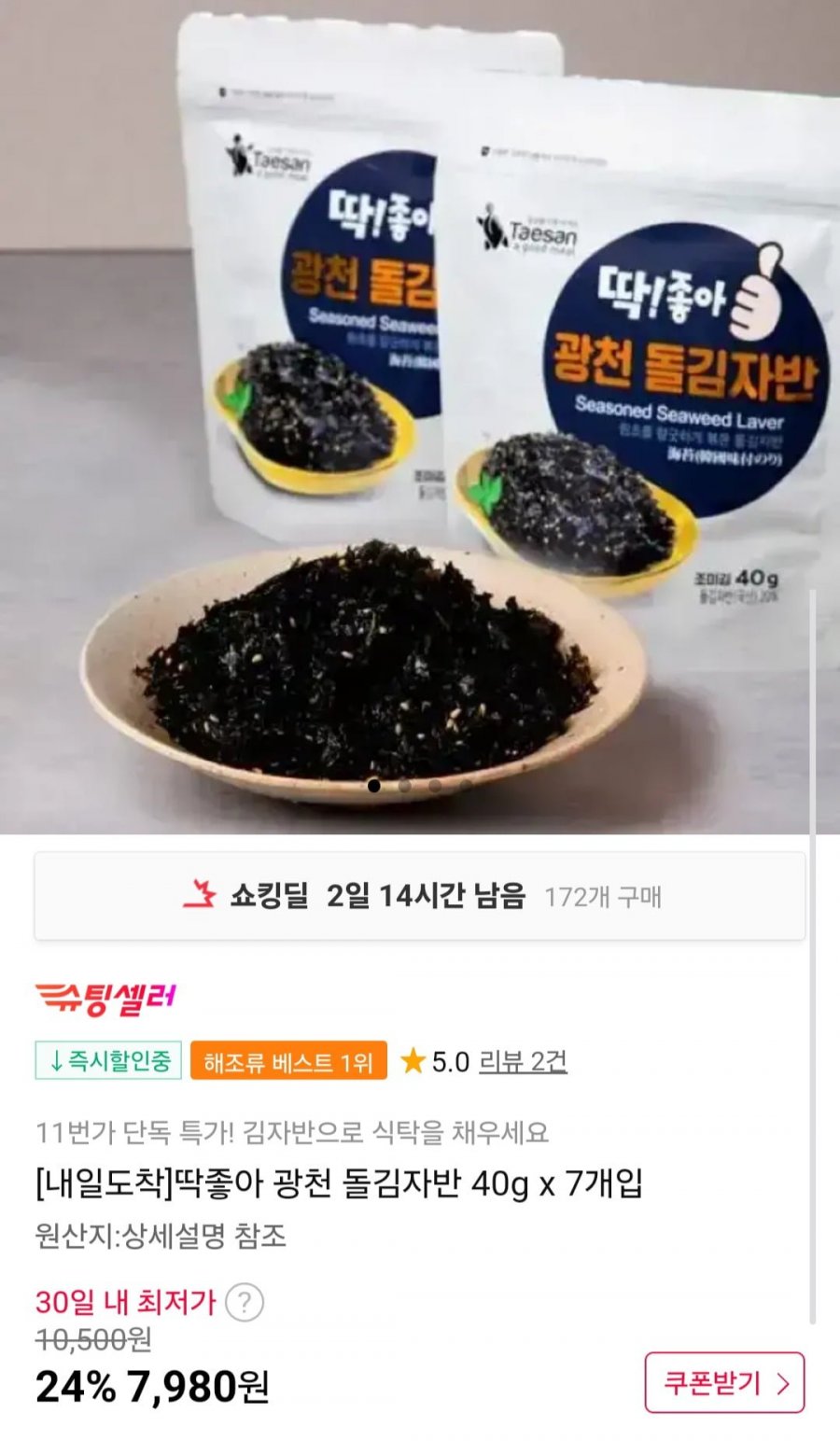Open the 리뷰 2건 reviews link

[523, 1061]
